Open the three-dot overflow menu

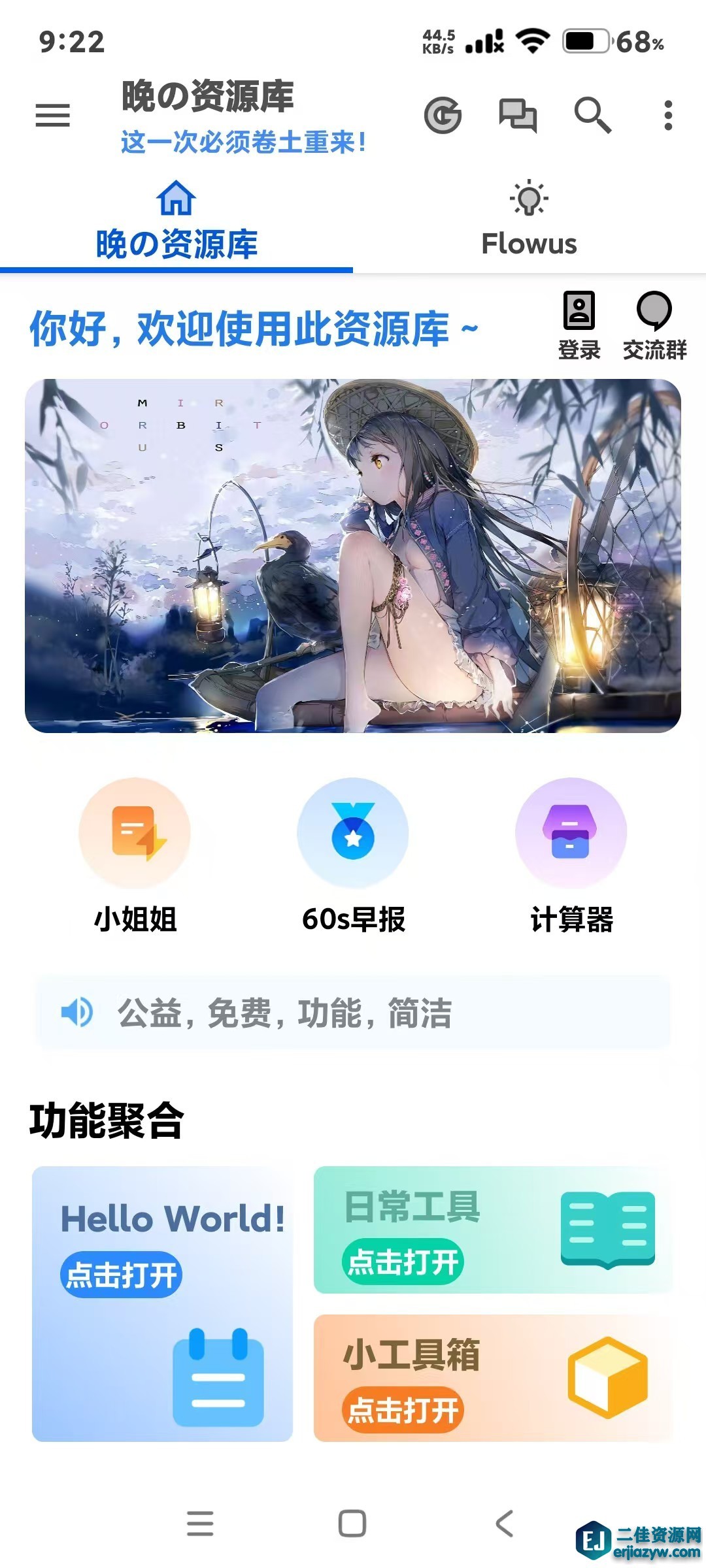coord(667,116)
